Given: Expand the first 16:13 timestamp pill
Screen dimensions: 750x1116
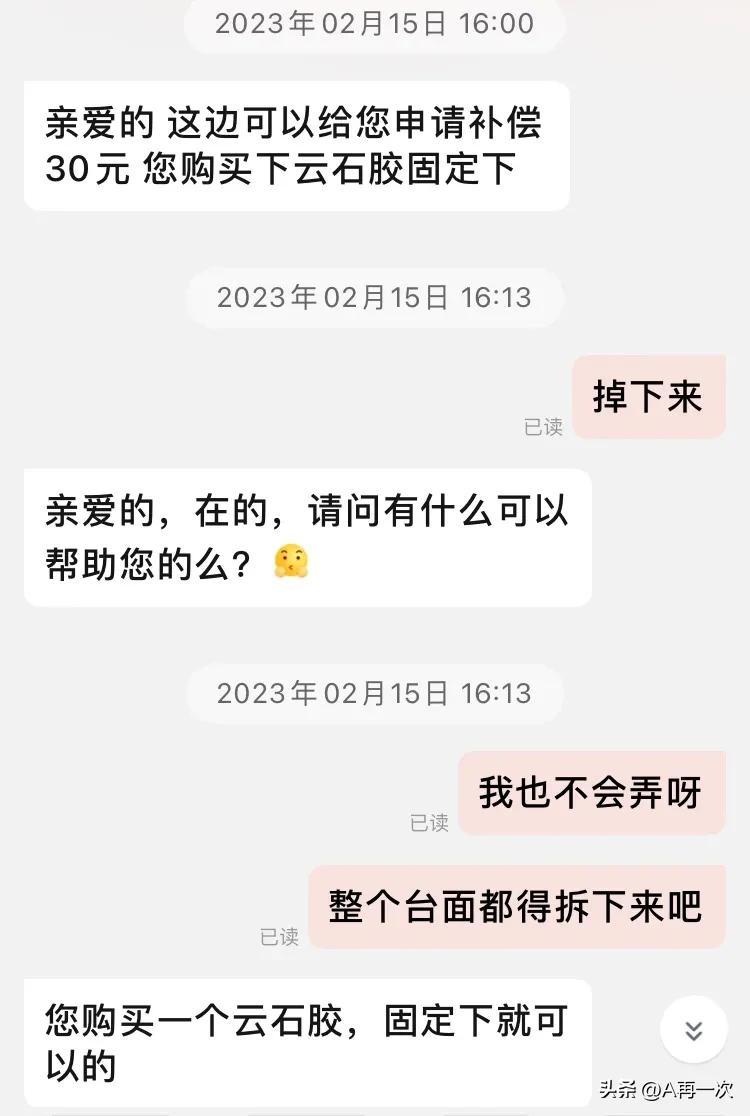Looking at the screenshot, I should click(375, 297).
